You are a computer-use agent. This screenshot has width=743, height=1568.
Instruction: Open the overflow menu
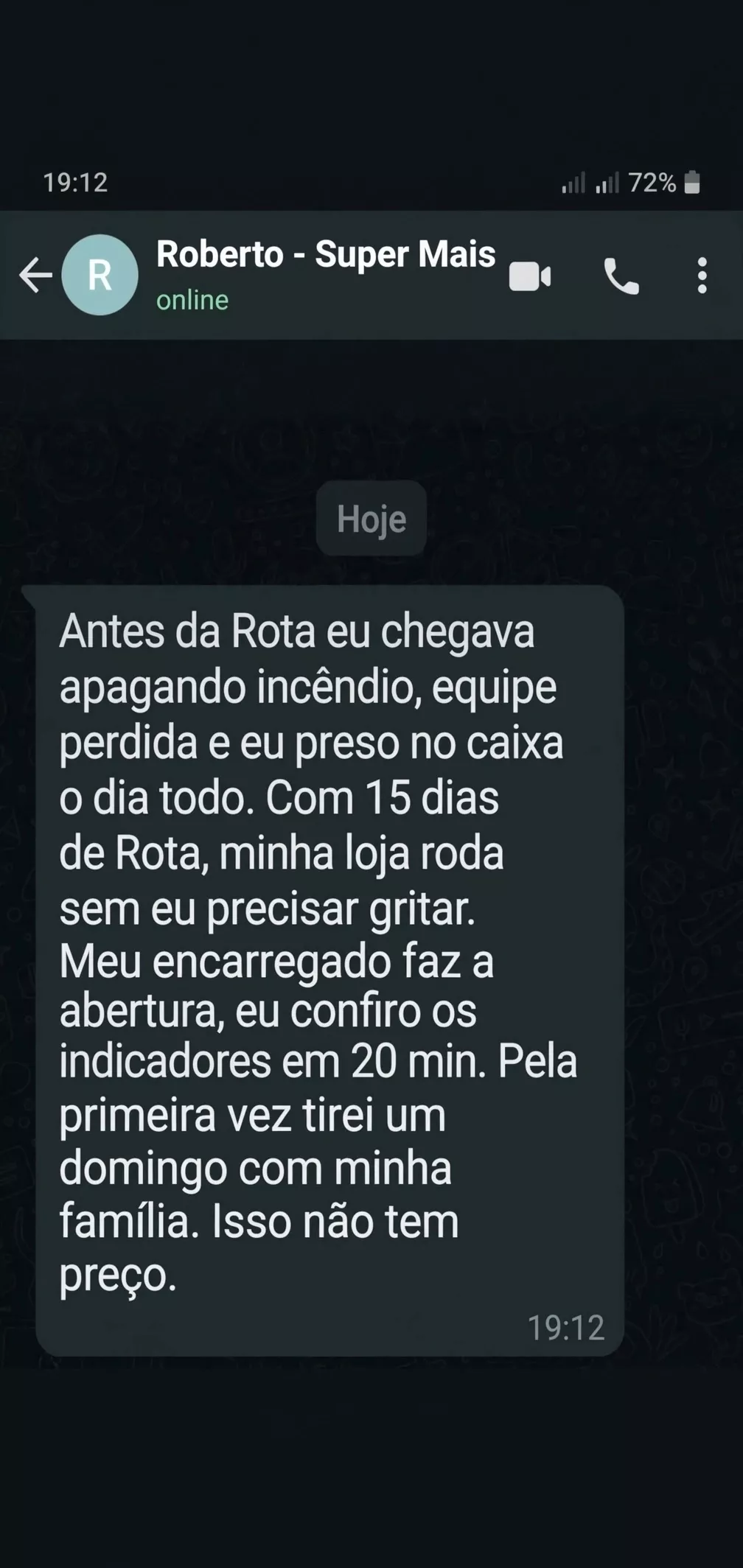702,276
